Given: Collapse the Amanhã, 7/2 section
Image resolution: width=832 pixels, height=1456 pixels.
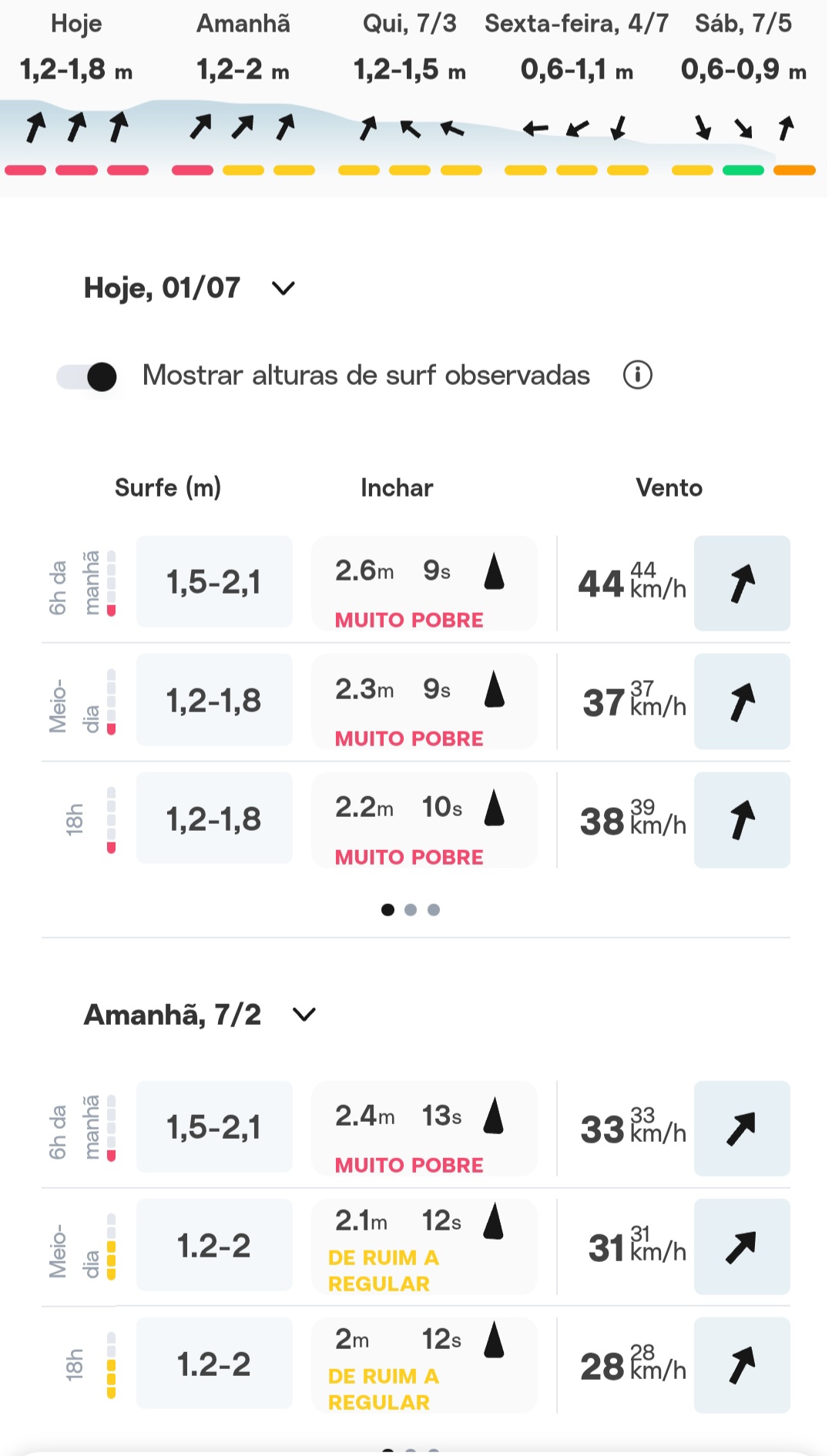Looking at the screenshot, I should coord(304,1015).
